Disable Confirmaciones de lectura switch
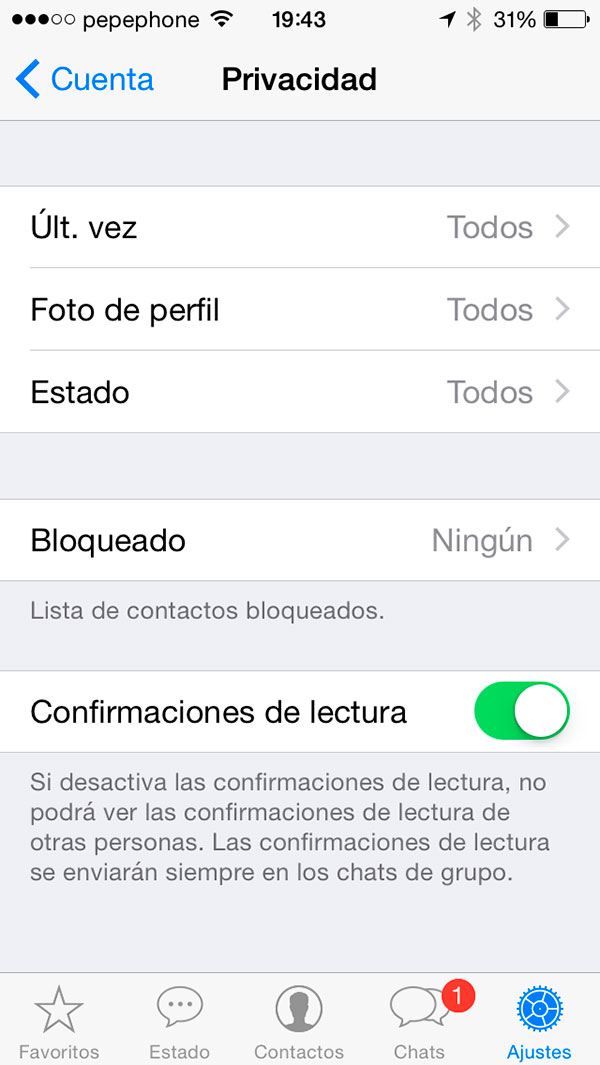 point(521,711)
